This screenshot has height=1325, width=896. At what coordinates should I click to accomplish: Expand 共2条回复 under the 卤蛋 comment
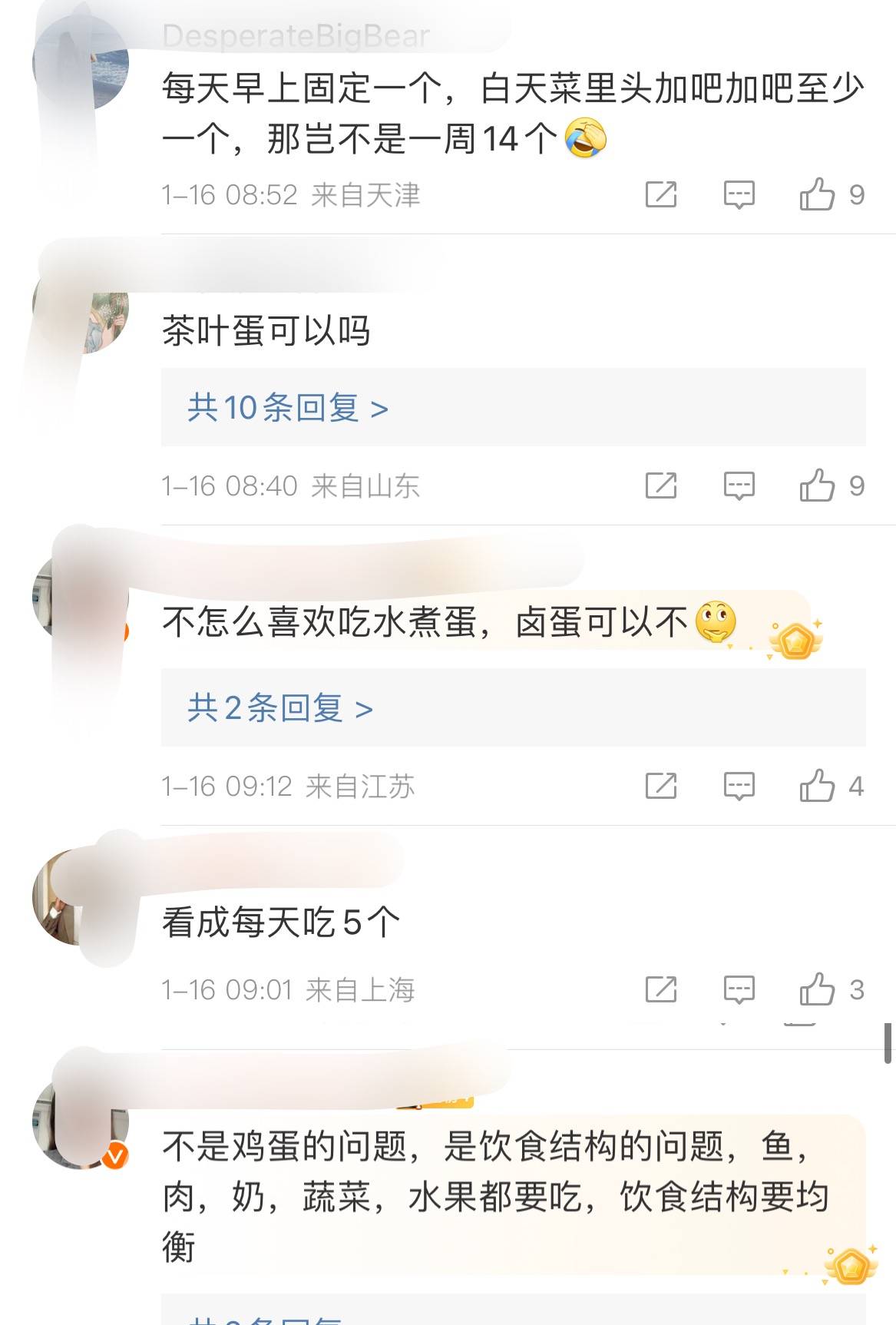click(280, 708)
